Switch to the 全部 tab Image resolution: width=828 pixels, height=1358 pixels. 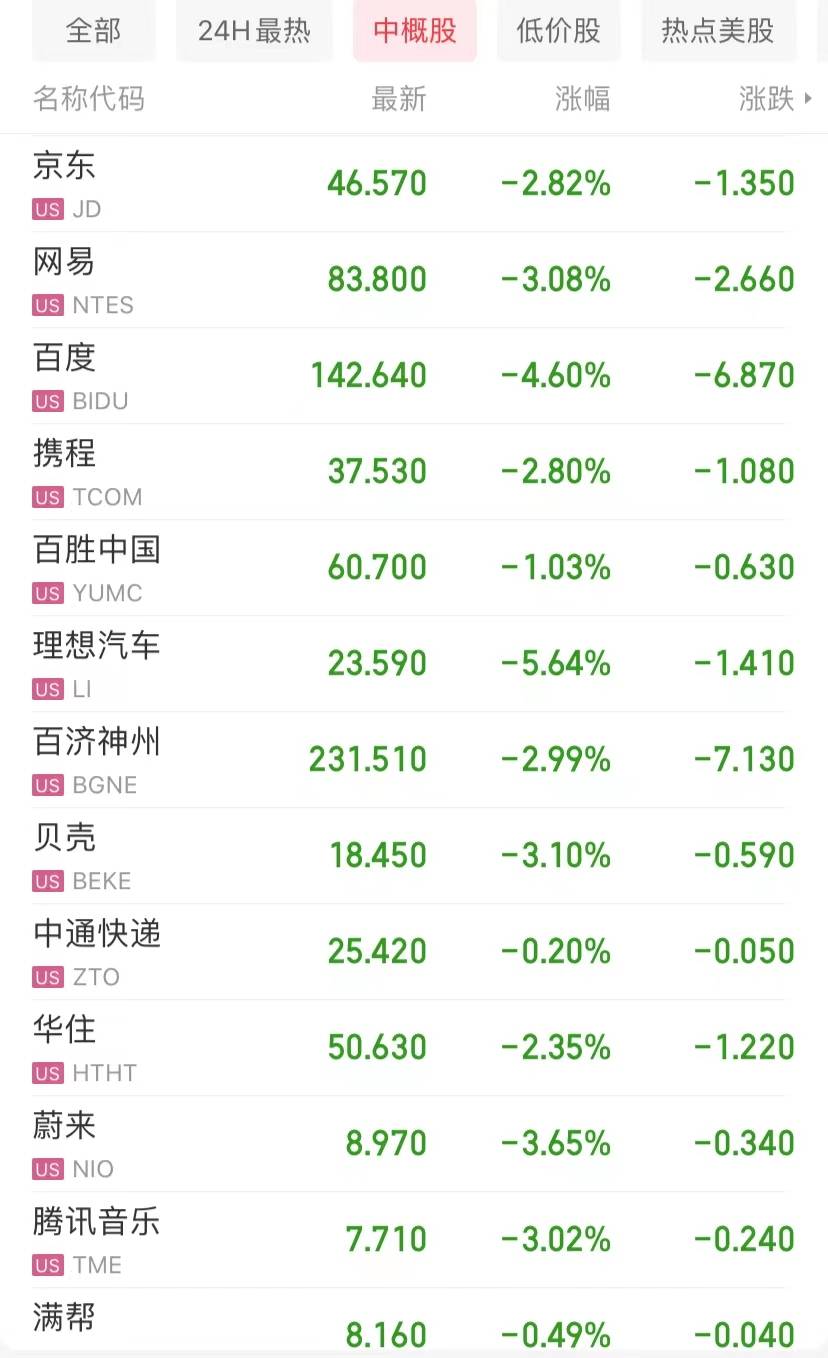tap(94, 30)
